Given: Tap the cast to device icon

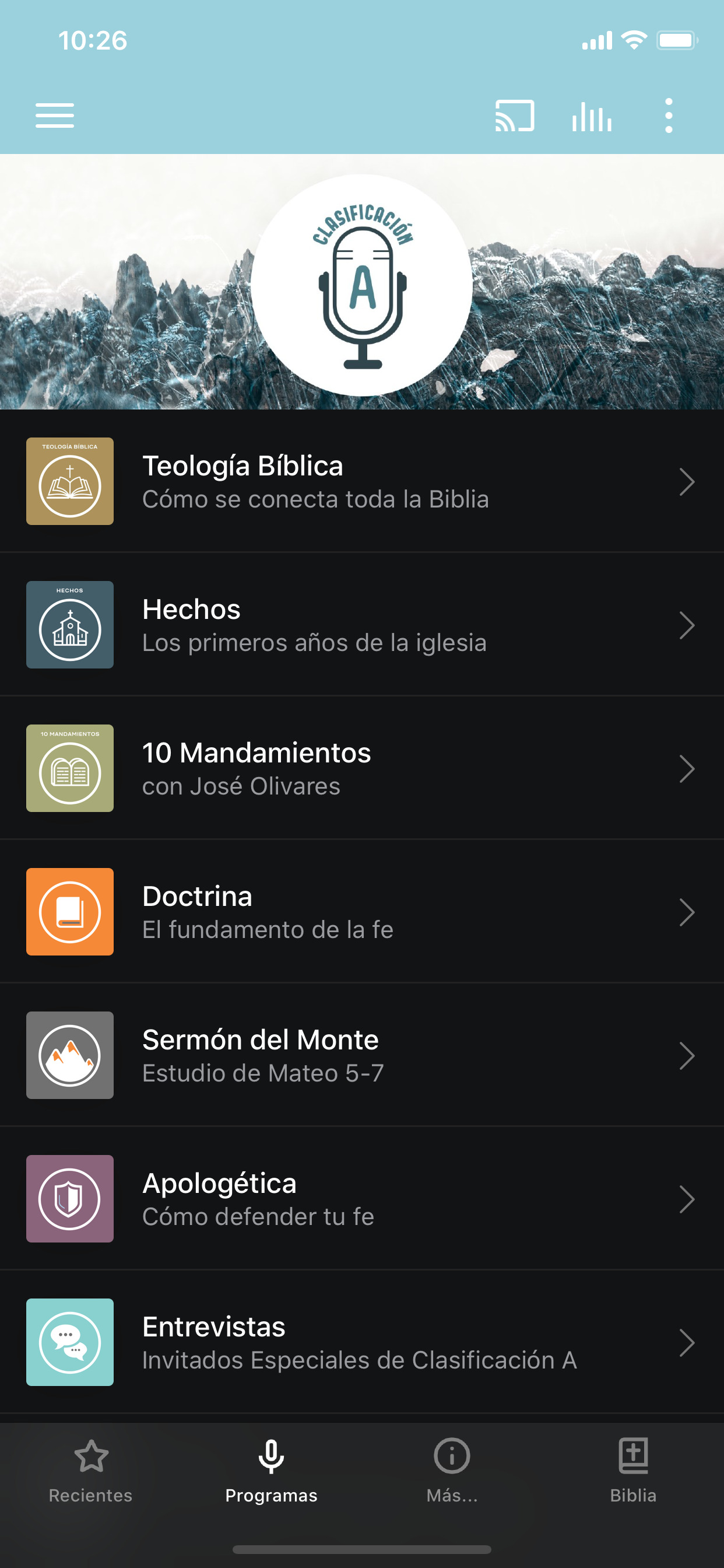Looking at the screenshot, I should coord(515,116).
